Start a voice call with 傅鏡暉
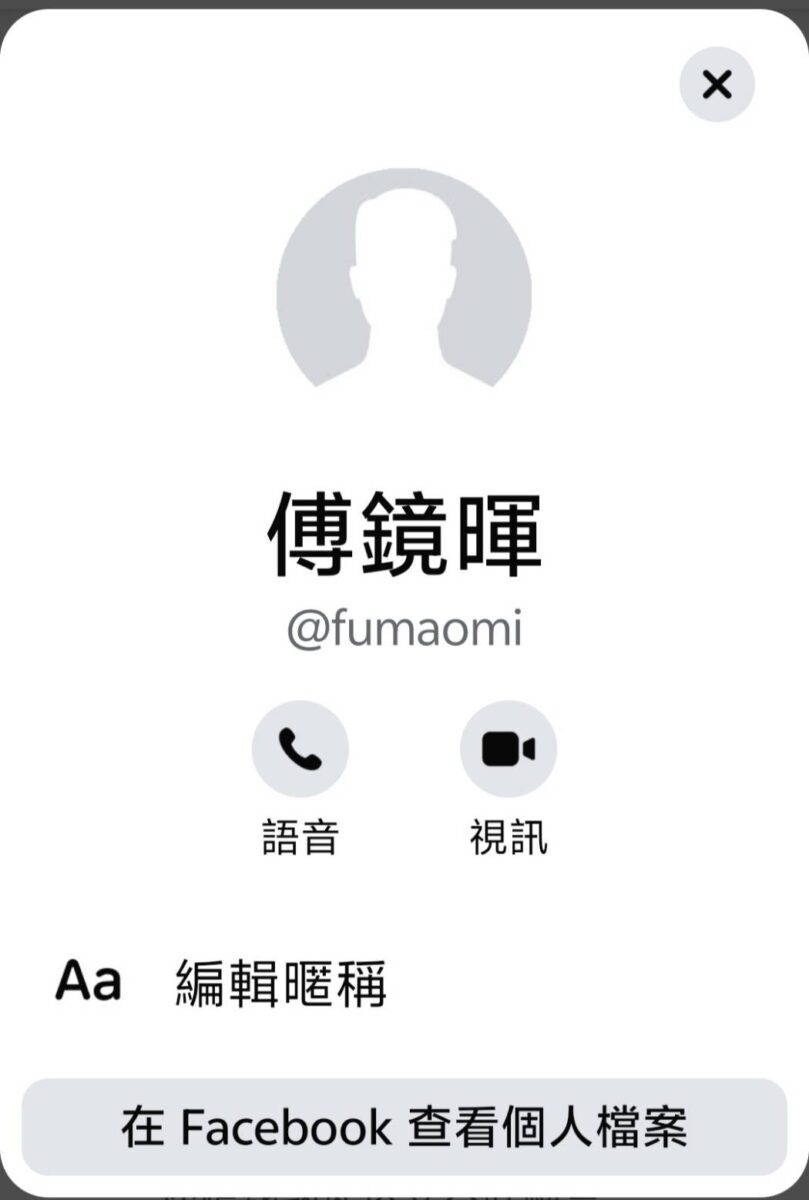 click(300, 748)
